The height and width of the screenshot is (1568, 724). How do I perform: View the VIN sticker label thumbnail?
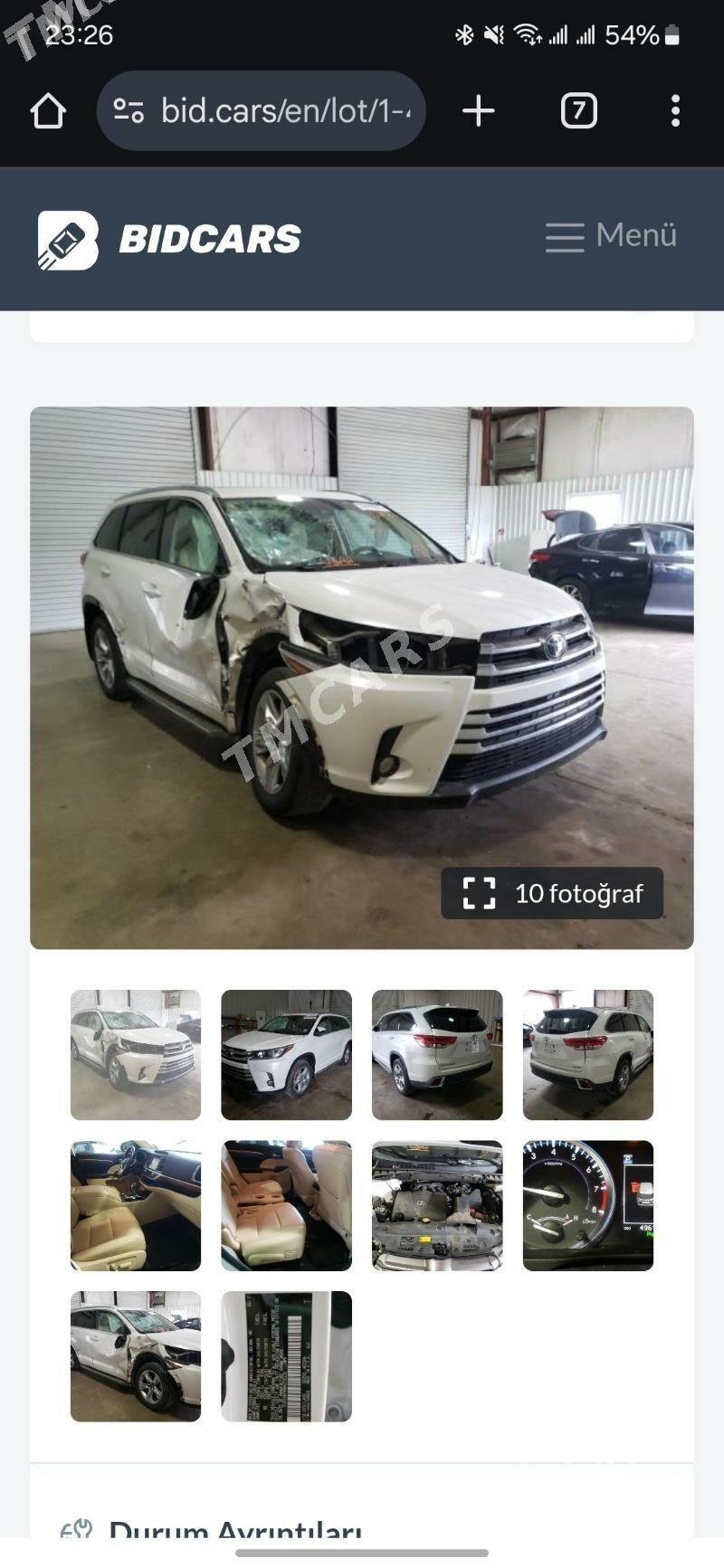286,1355
